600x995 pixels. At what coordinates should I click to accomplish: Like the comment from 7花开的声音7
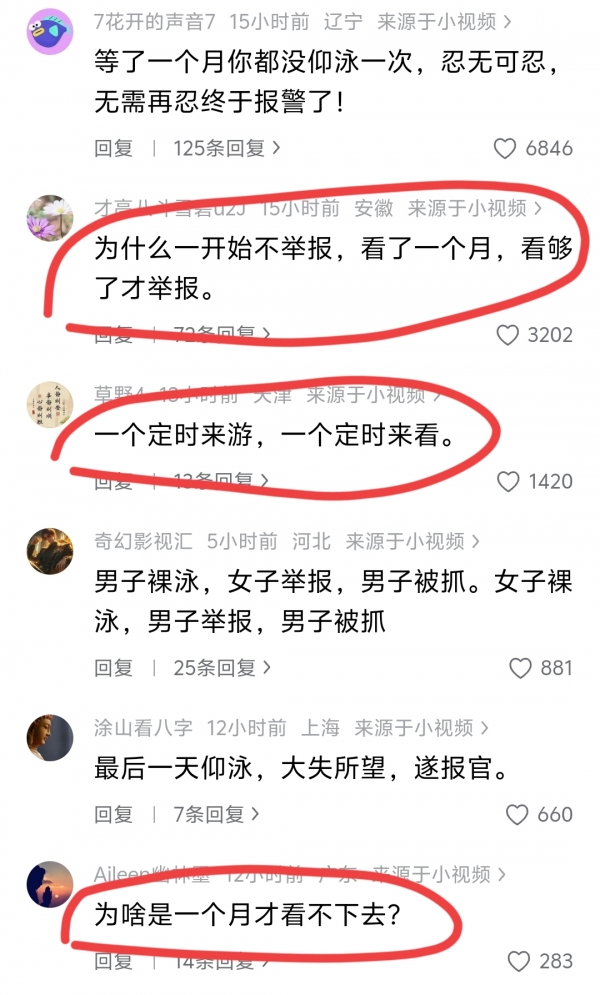(x=506, y=149)
